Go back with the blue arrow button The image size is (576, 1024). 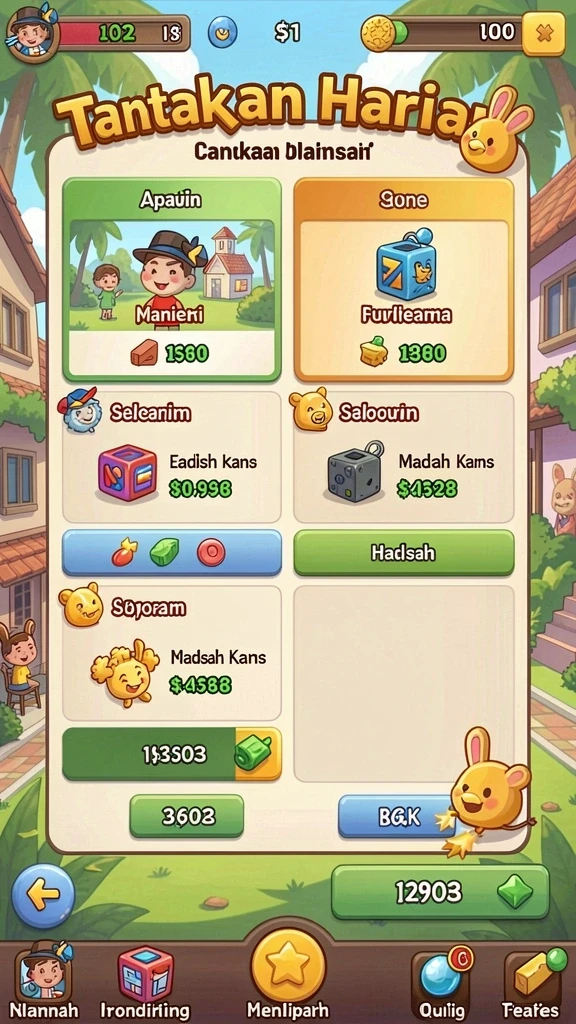point(43,895)
